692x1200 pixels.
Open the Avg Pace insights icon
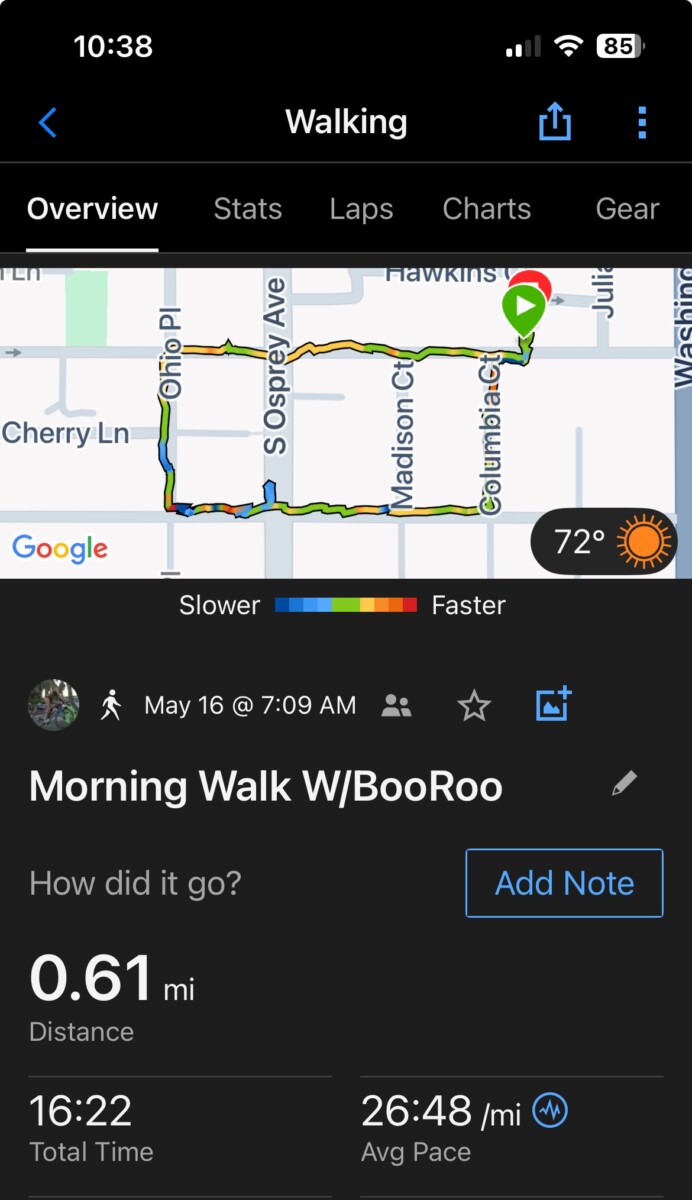(x=549, y=1111)
